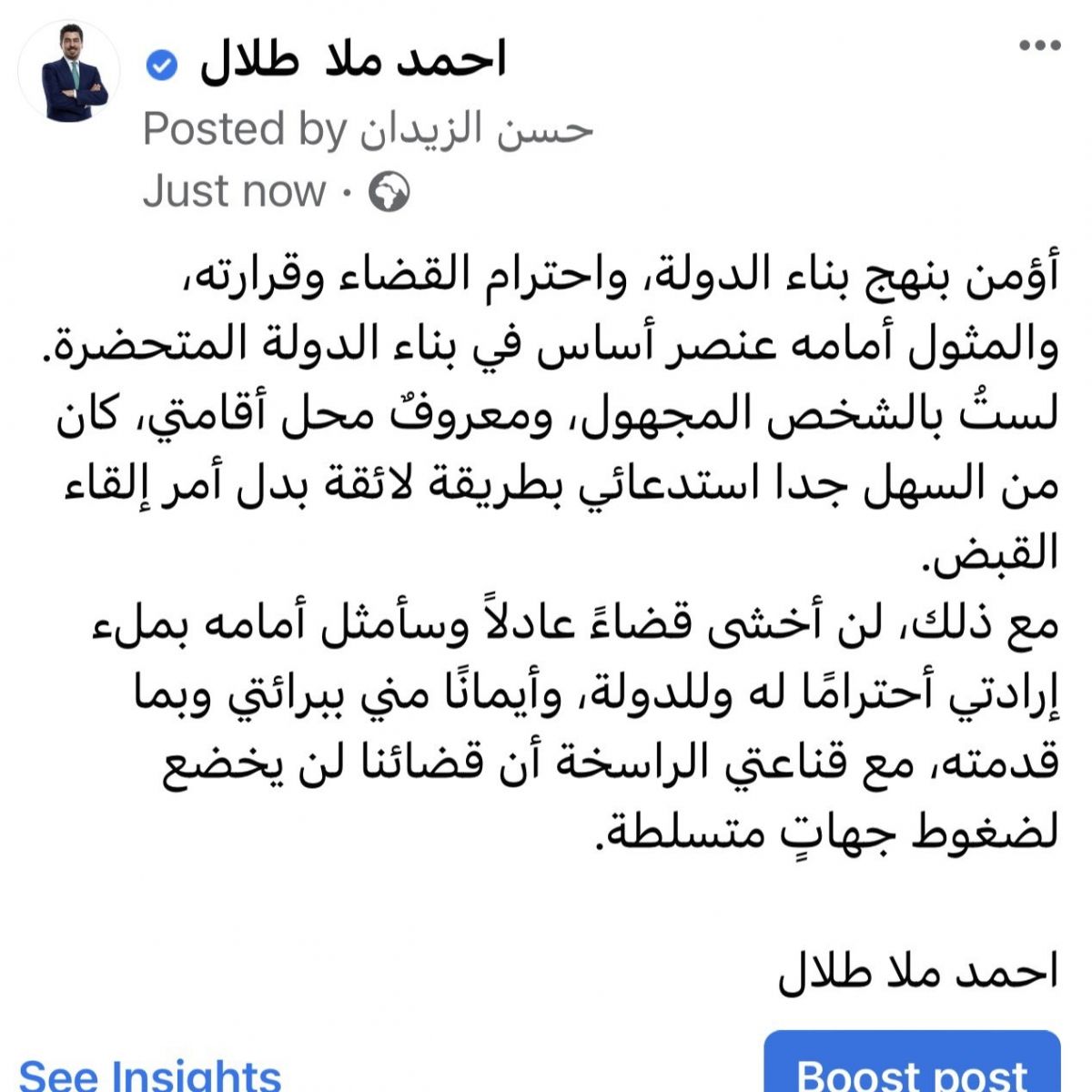Open poster حسن الزيدان profile

pyautogui.click(x=476, y=129)
